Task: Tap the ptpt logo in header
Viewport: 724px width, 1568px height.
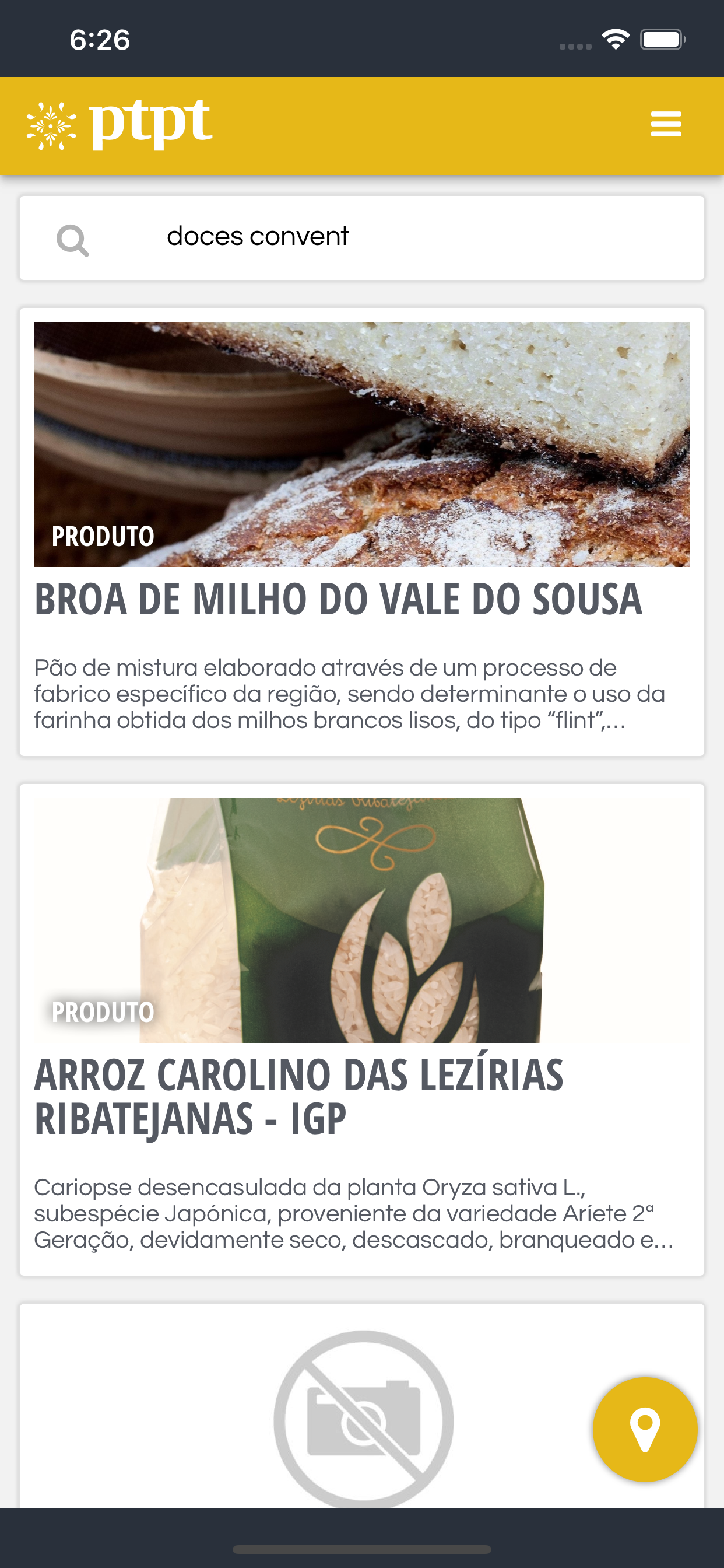Action: pos(120,125)
